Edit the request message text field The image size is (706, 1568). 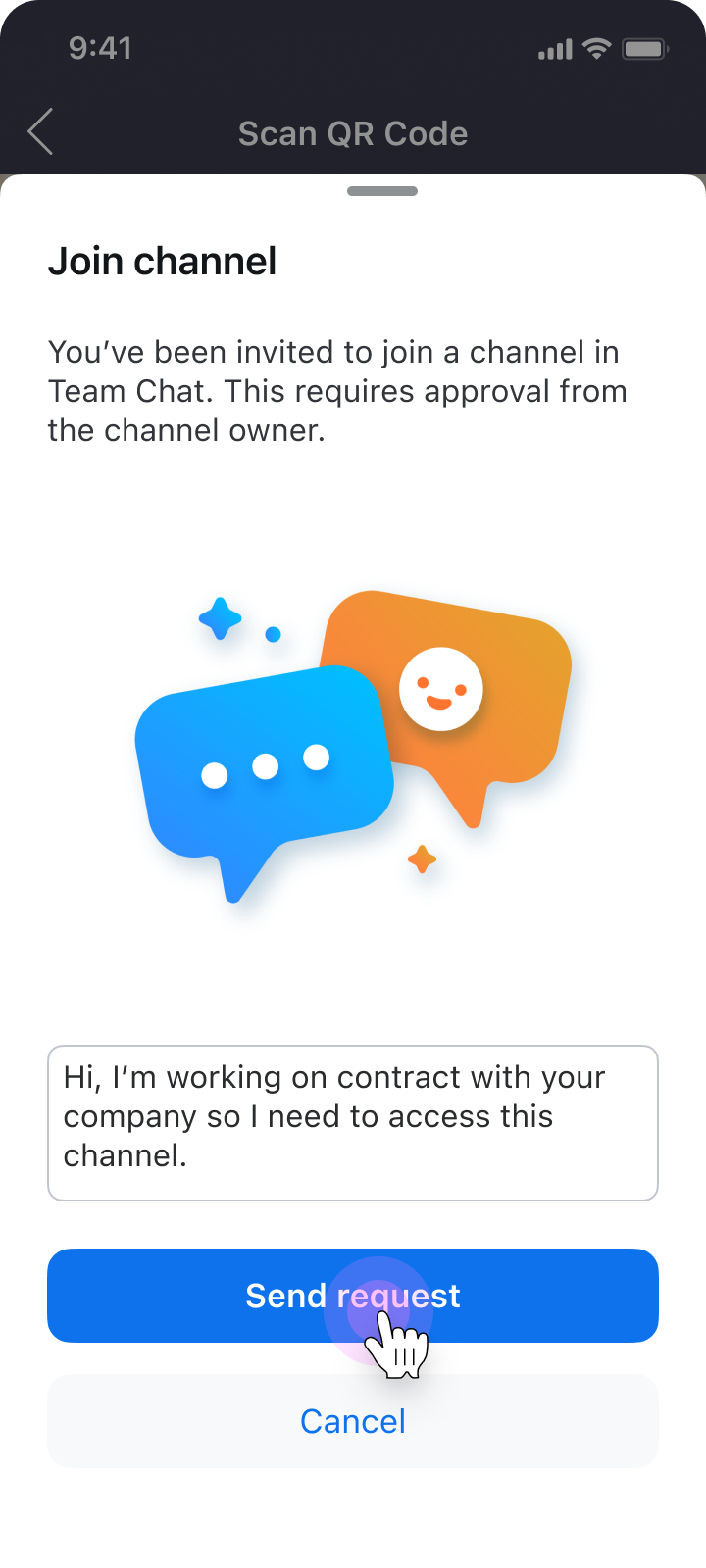[x=352, y=1122]
